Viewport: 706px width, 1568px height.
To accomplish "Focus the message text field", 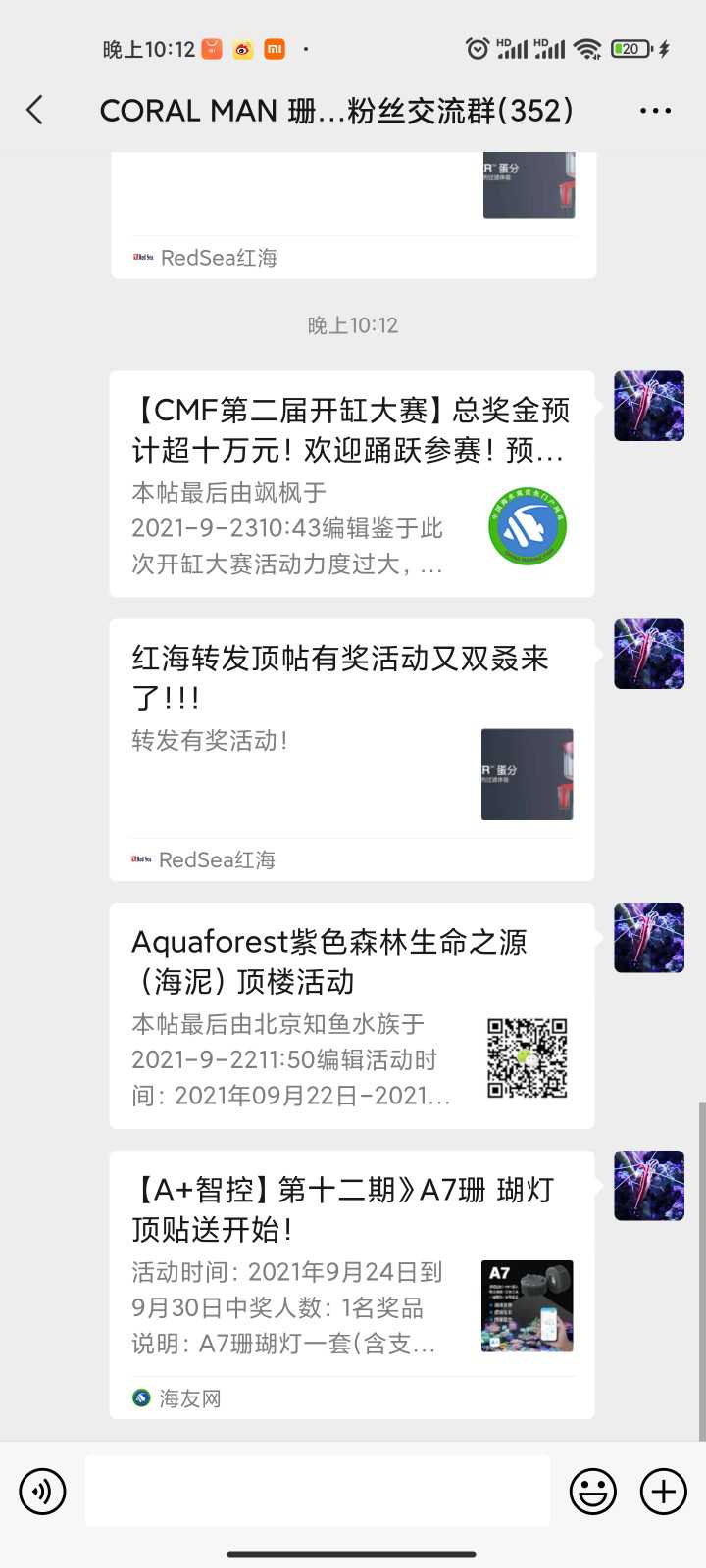I will pos(317,1492).
